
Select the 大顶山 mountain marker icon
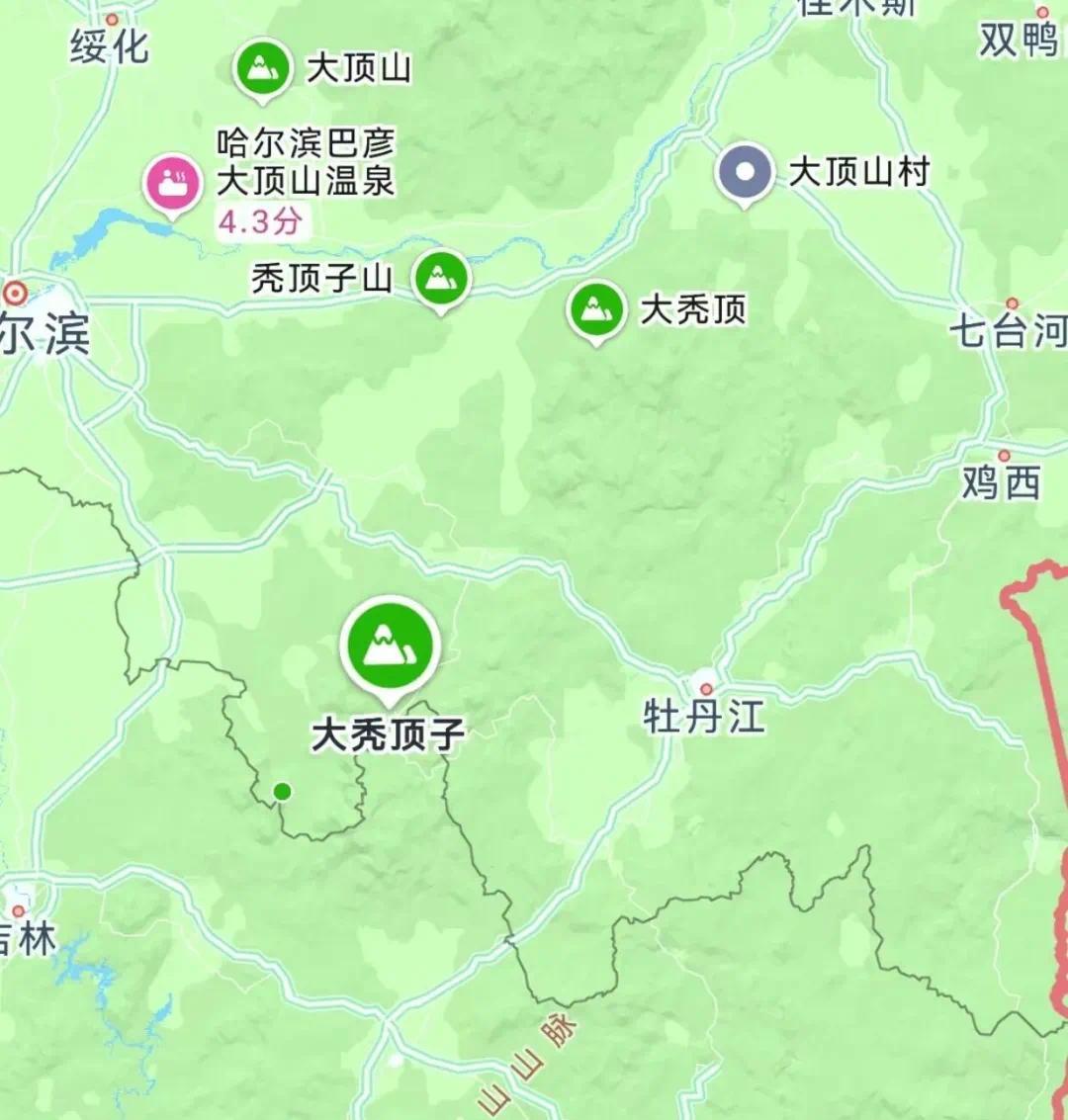tap(262, 67)
